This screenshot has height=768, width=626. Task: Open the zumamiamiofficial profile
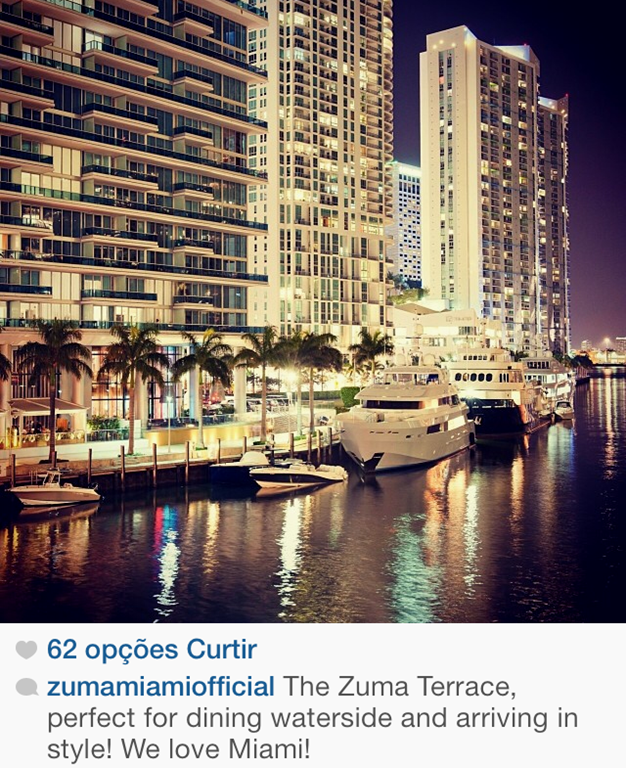pyautogui.click(x=161, y=687)
